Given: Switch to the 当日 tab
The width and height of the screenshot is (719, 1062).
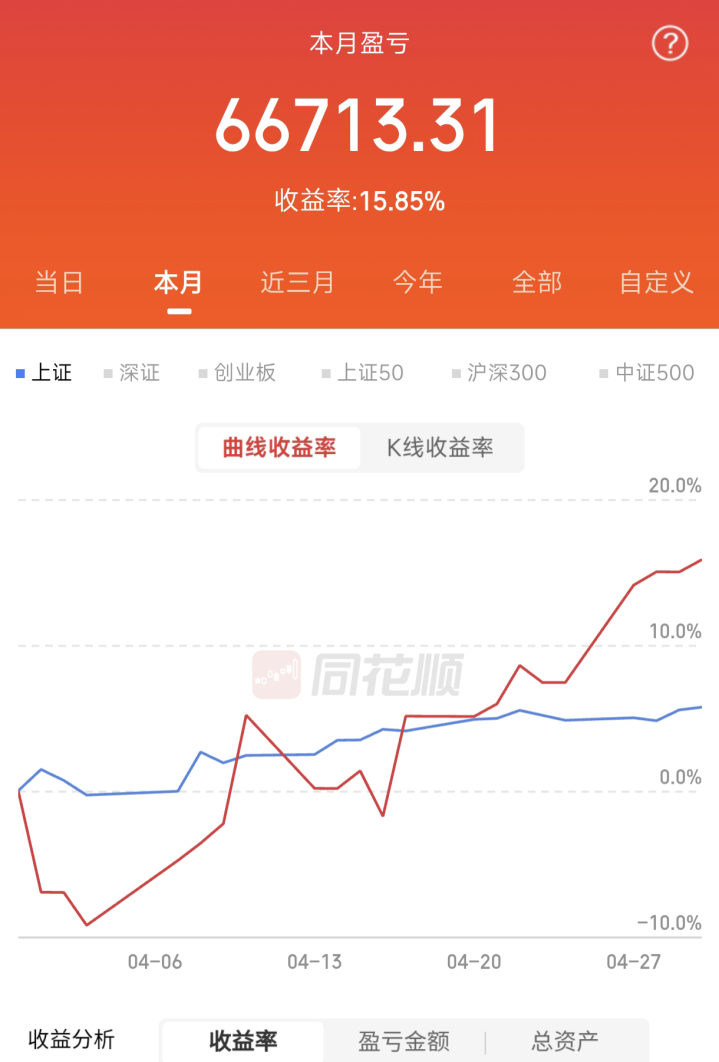Looking at the screenshot, I should [59, 282].
